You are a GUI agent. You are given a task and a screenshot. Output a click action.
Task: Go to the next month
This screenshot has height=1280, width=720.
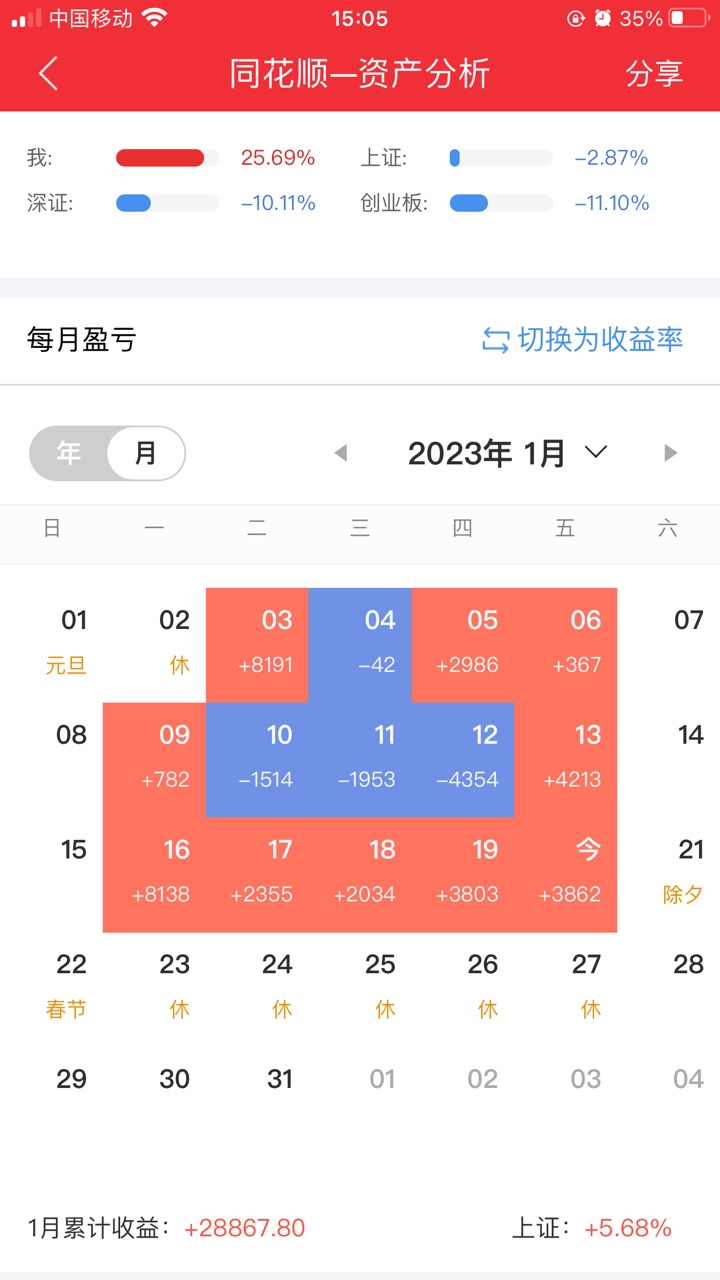click(670, 453)
